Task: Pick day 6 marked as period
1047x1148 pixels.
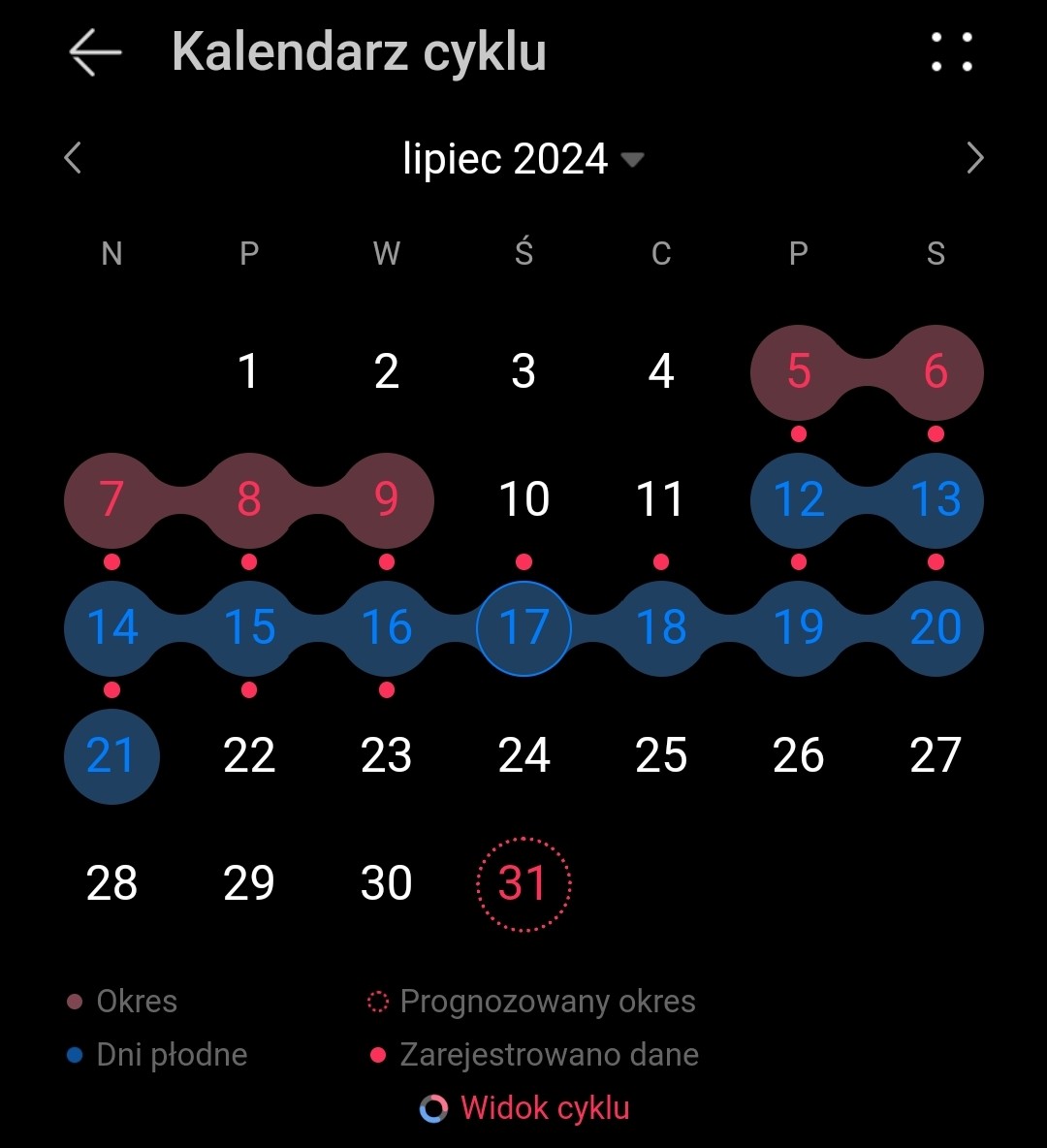Action: click(936, 372)
